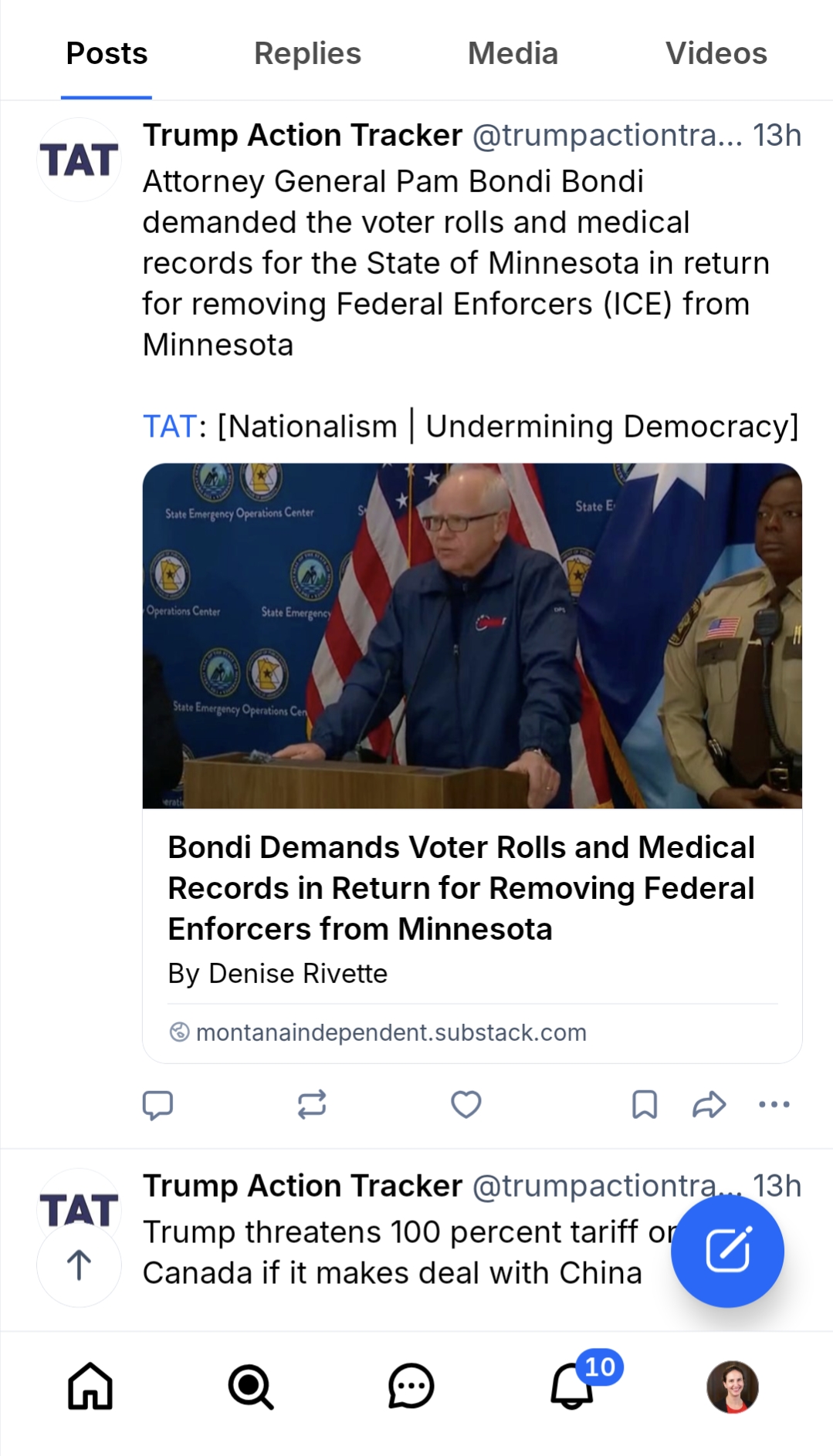Open my profile from bottom bar
Screen dimensions: 833x1456
click(732, 1387)
